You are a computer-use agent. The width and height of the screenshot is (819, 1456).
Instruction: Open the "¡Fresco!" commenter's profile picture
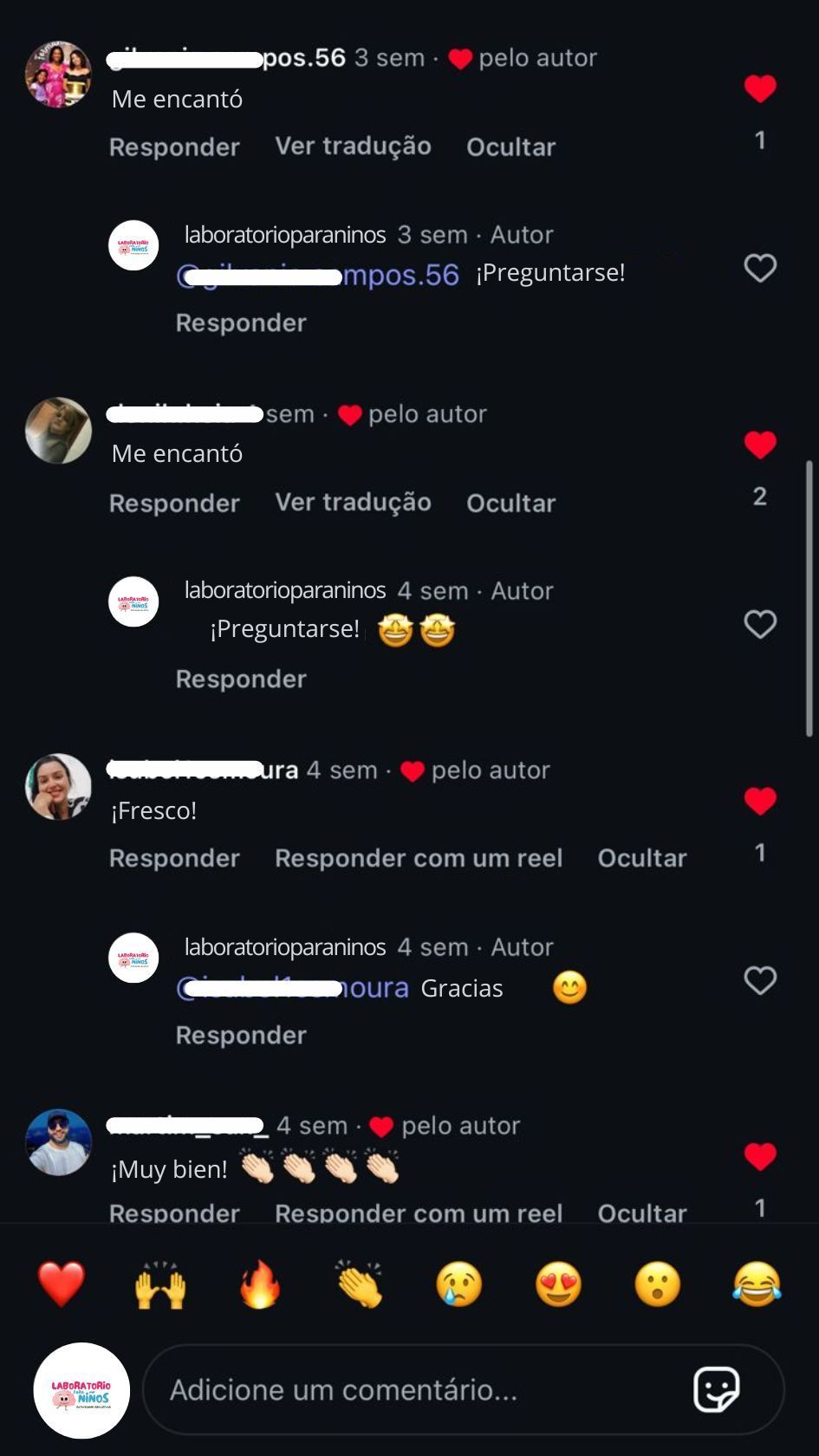pos(58,786)
